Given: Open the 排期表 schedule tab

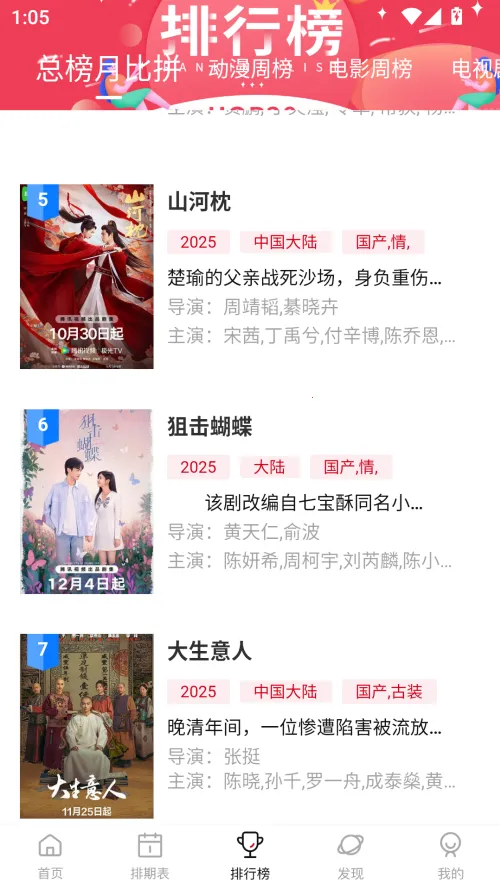Looking at the screenshot, I should [150, 856].
